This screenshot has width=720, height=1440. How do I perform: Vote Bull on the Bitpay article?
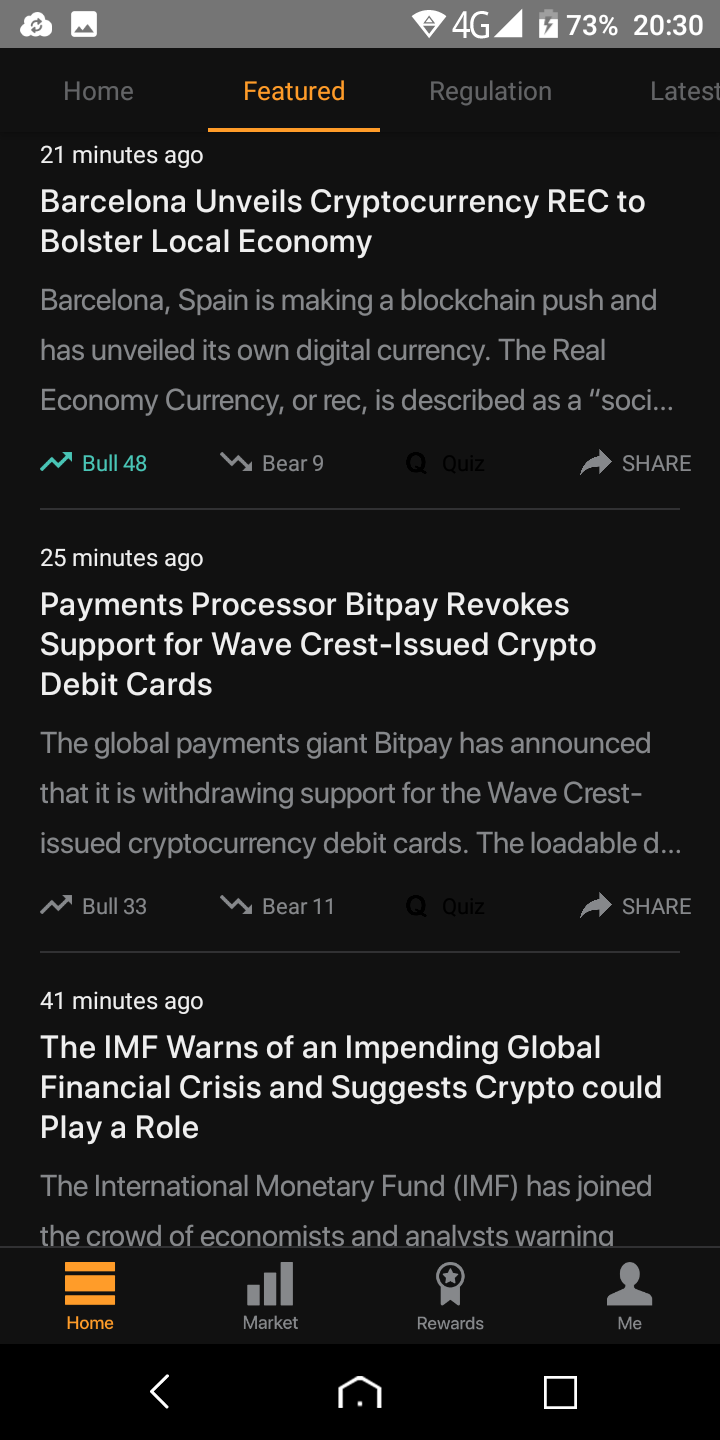pyautogui.click(x=94, y=906)
